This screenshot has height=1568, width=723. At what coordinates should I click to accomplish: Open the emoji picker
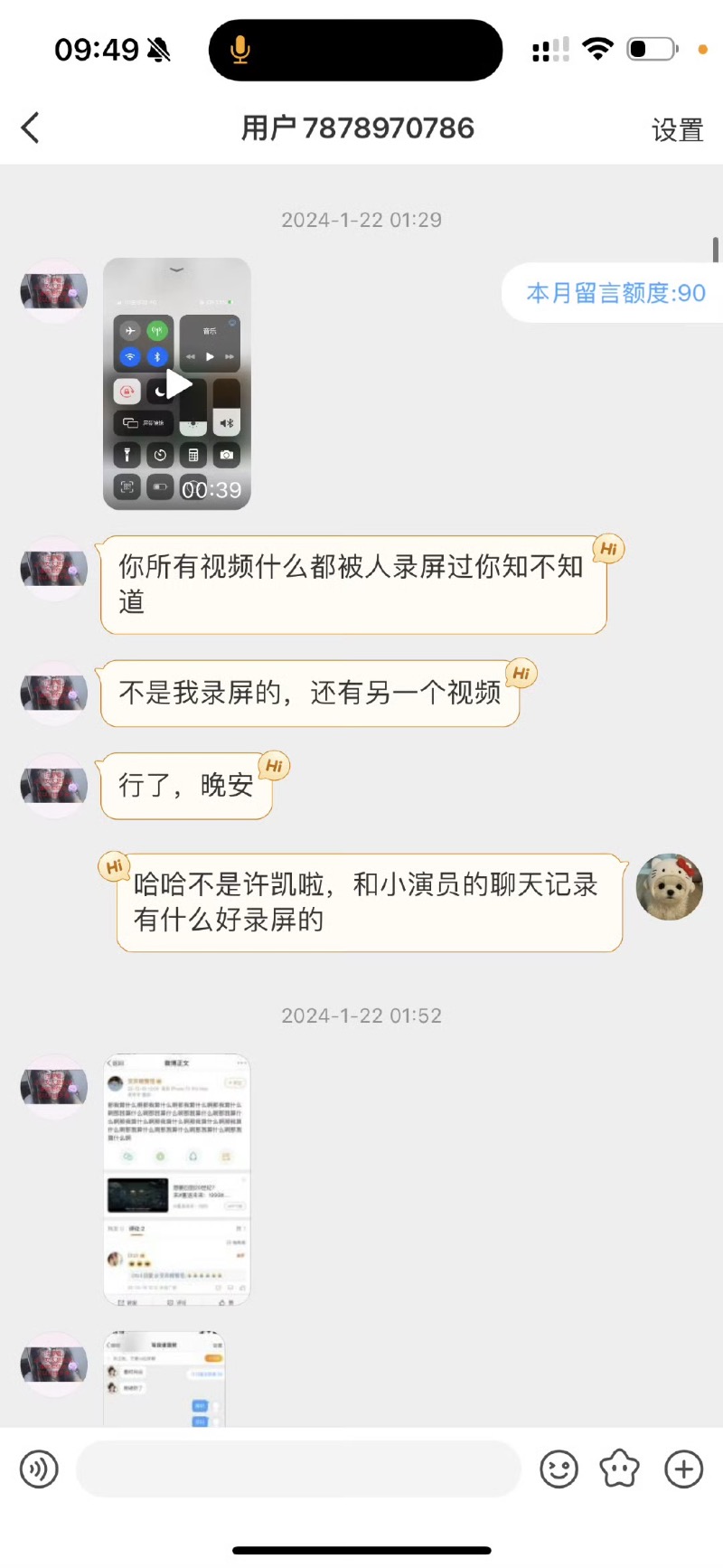pyautogui.click(x=559, y=1469)
